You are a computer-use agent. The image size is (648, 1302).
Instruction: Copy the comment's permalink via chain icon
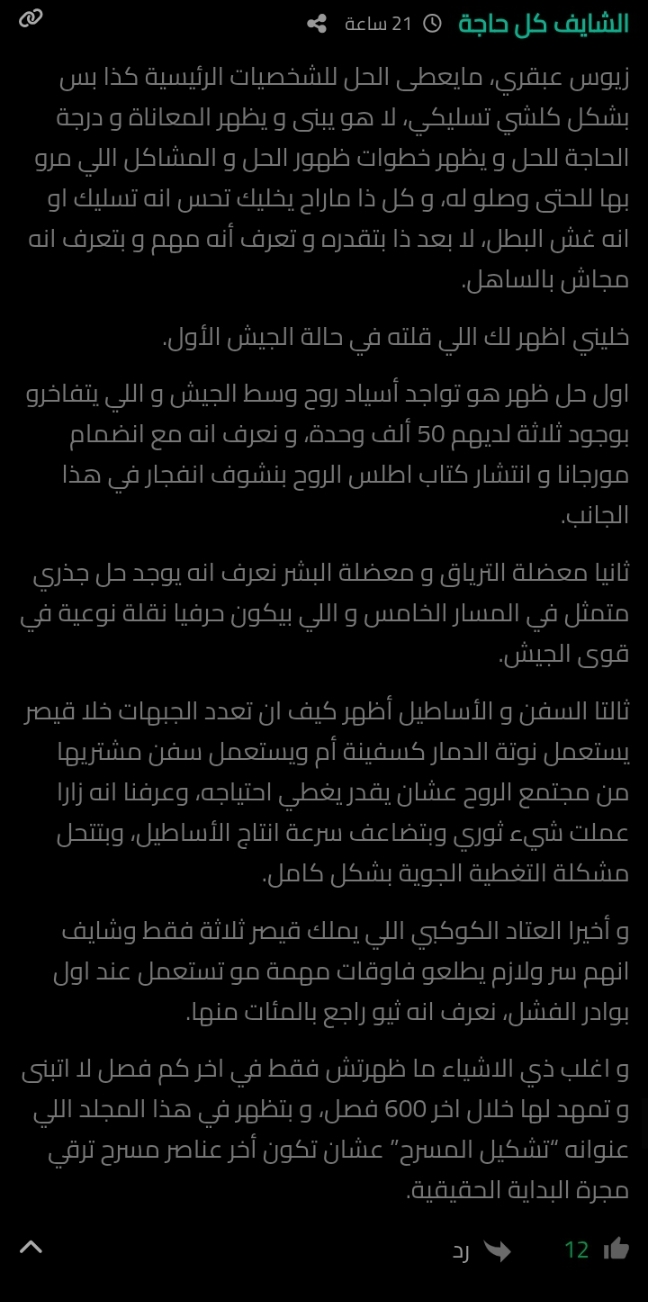click(31, 19)
